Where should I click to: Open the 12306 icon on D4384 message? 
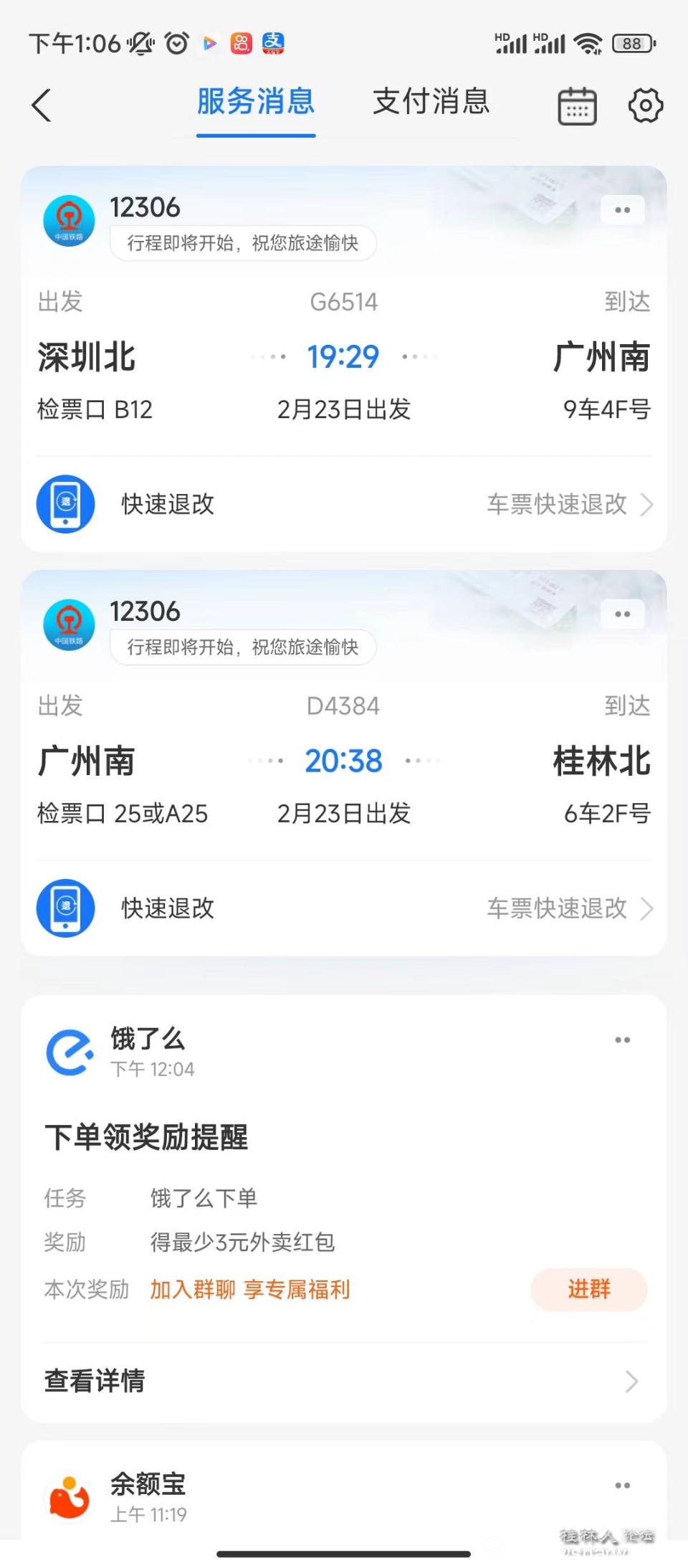(x=68, y=622)
